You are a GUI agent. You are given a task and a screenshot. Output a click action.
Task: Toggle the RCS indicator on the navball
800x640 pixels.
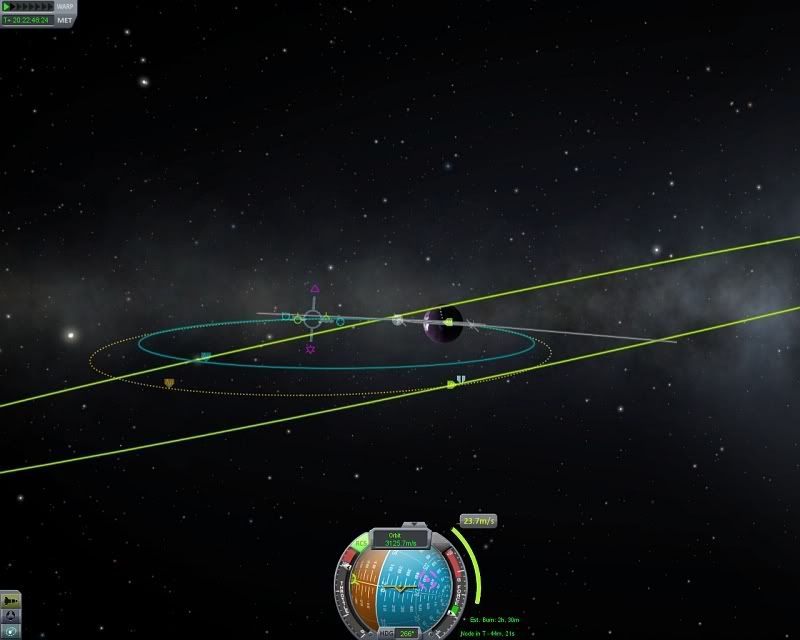click(x=361, y=546)
